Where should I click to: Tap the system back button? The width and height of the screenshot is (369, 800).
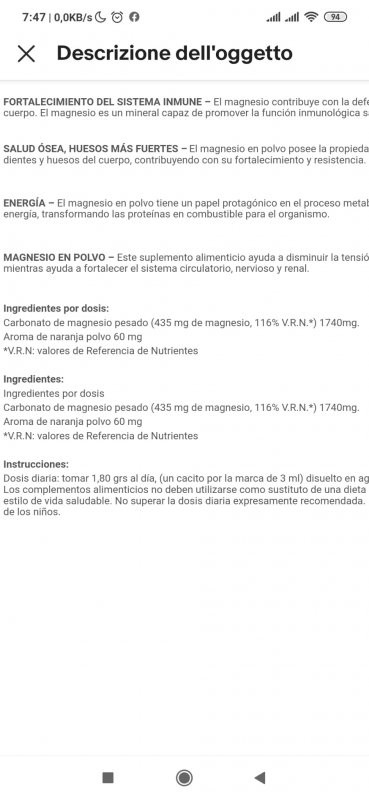point(260,778)
